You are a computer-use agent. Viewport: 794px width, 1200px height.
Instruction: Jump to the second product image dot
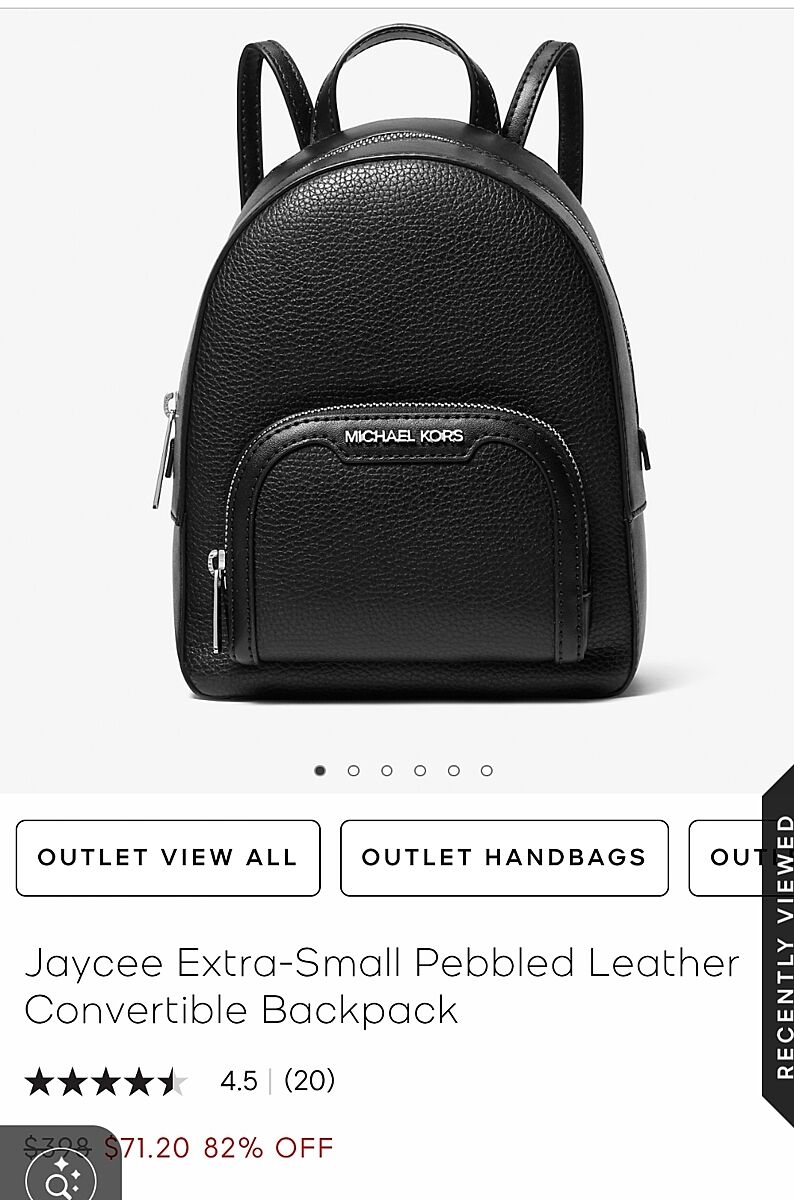(x=353, y=770)
